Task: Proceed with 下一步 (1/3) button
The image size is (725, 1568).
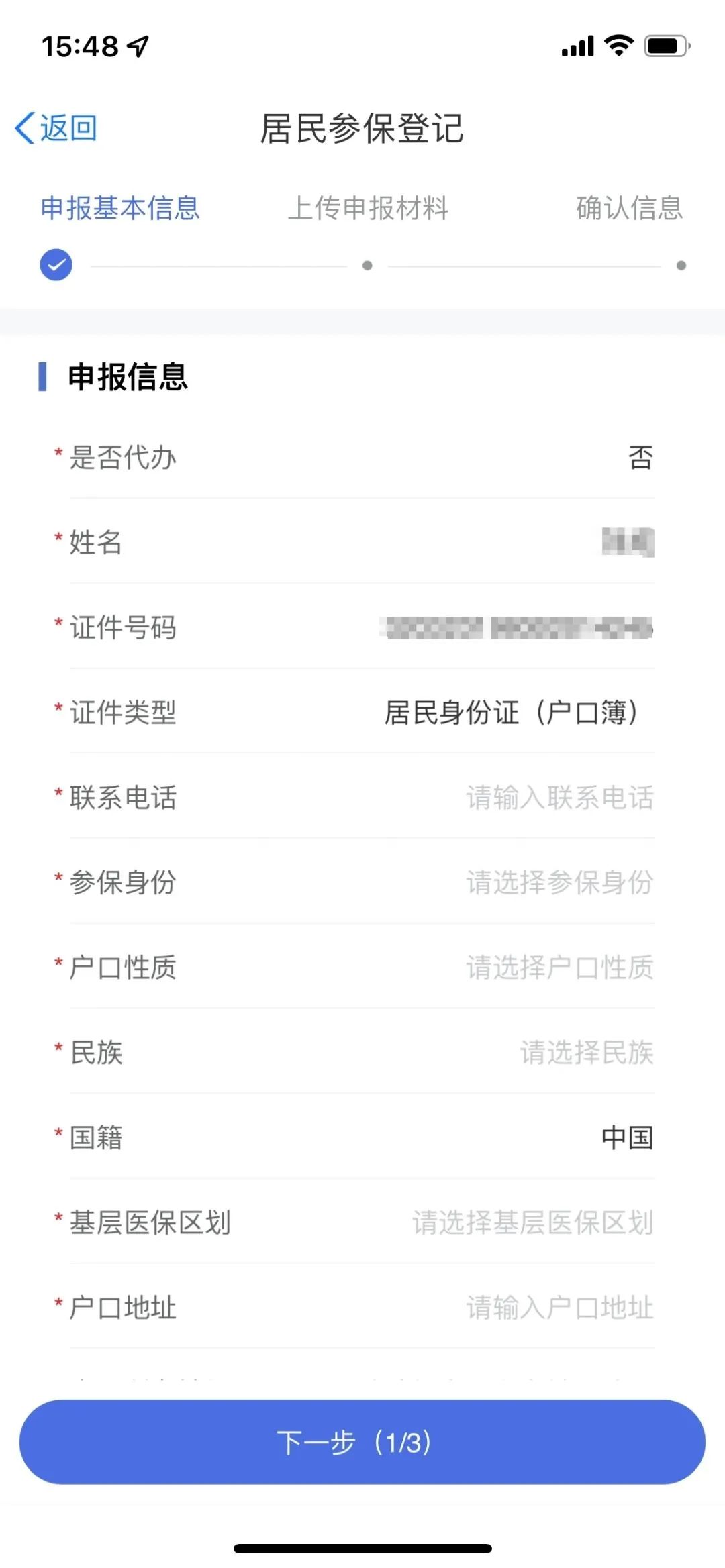Action: [362, 1442]
